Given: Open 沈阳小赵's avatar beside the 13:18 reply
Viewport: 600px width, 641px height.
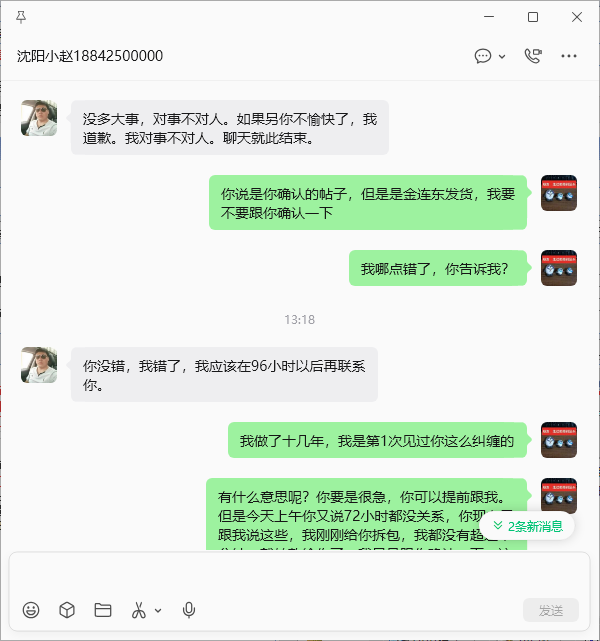Looking at the screenshot, I should (x=39, y=365).
